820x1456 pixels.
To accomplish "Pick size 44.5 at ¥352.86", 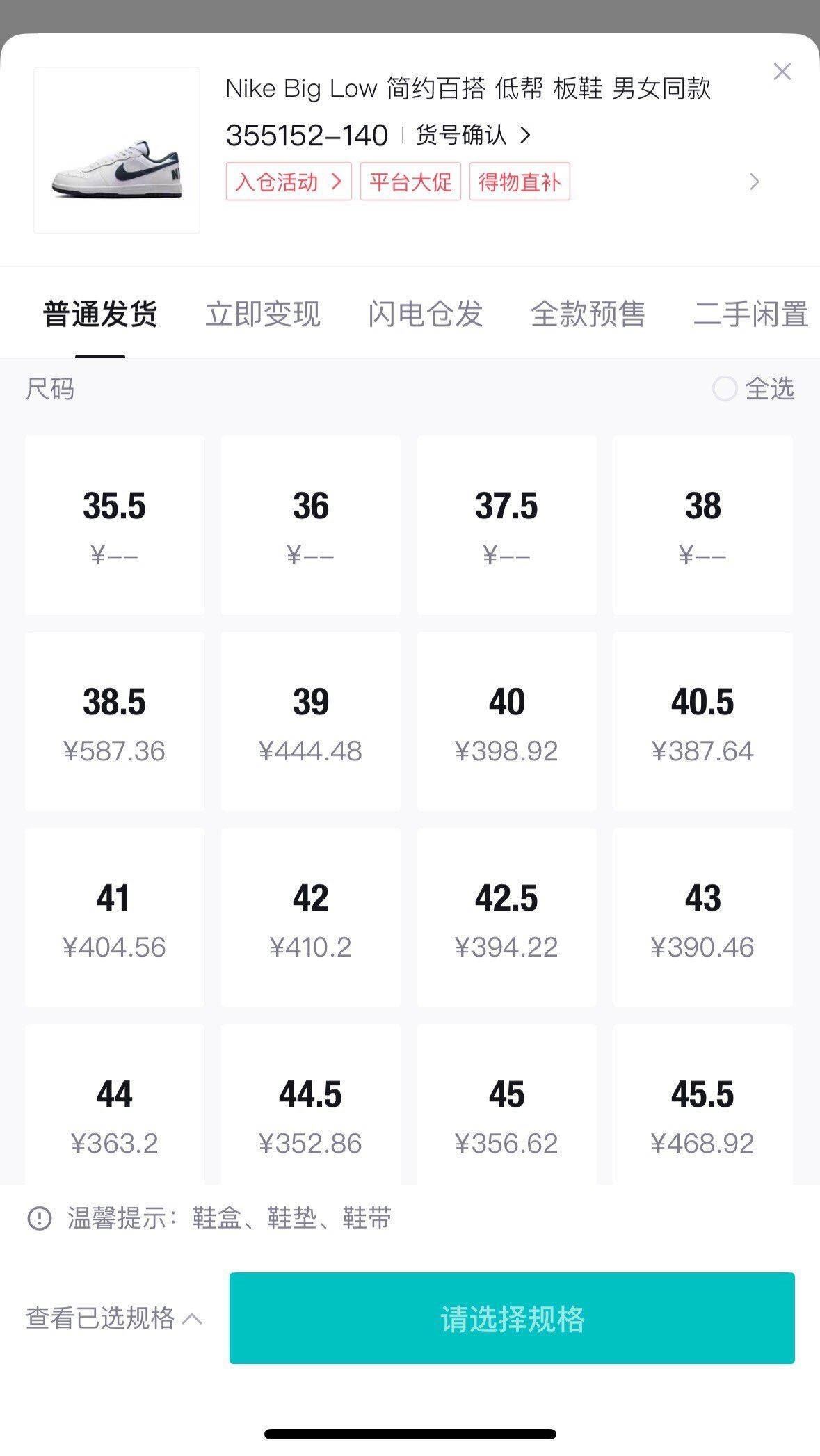I will click(311, 1104).
